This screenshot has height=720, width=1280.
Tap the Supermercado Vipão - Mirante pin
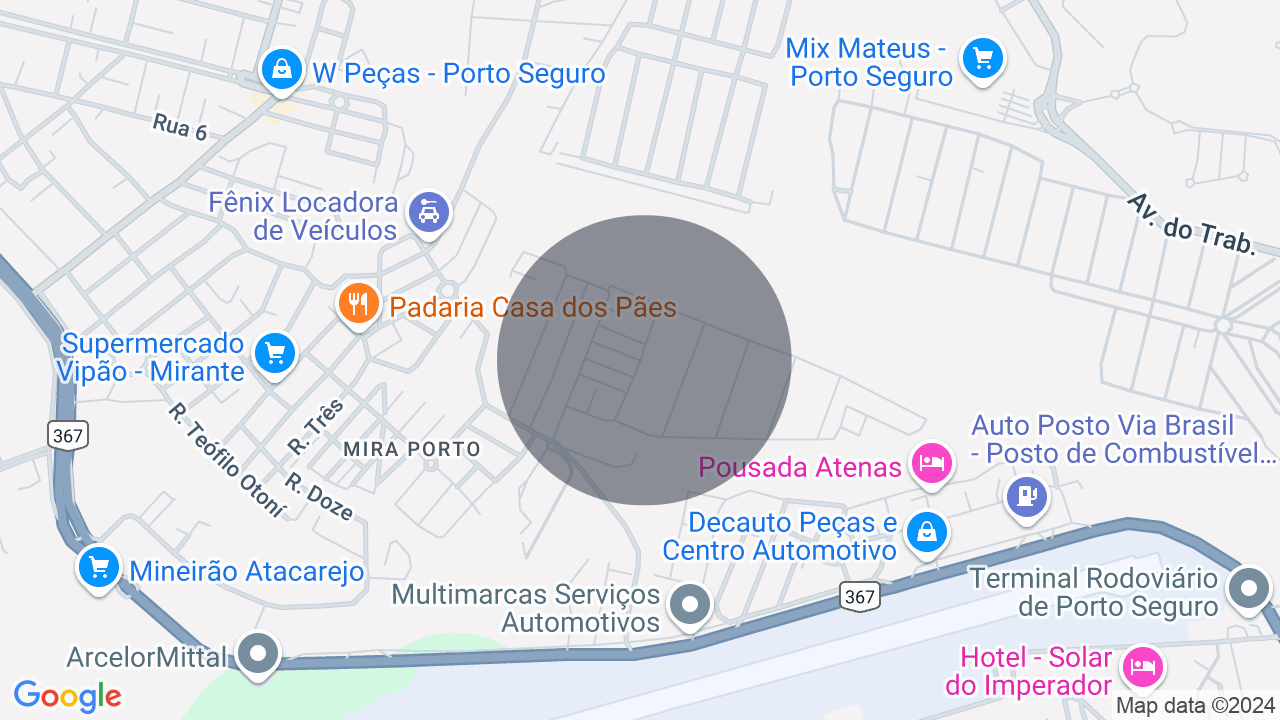click(275, 353)
